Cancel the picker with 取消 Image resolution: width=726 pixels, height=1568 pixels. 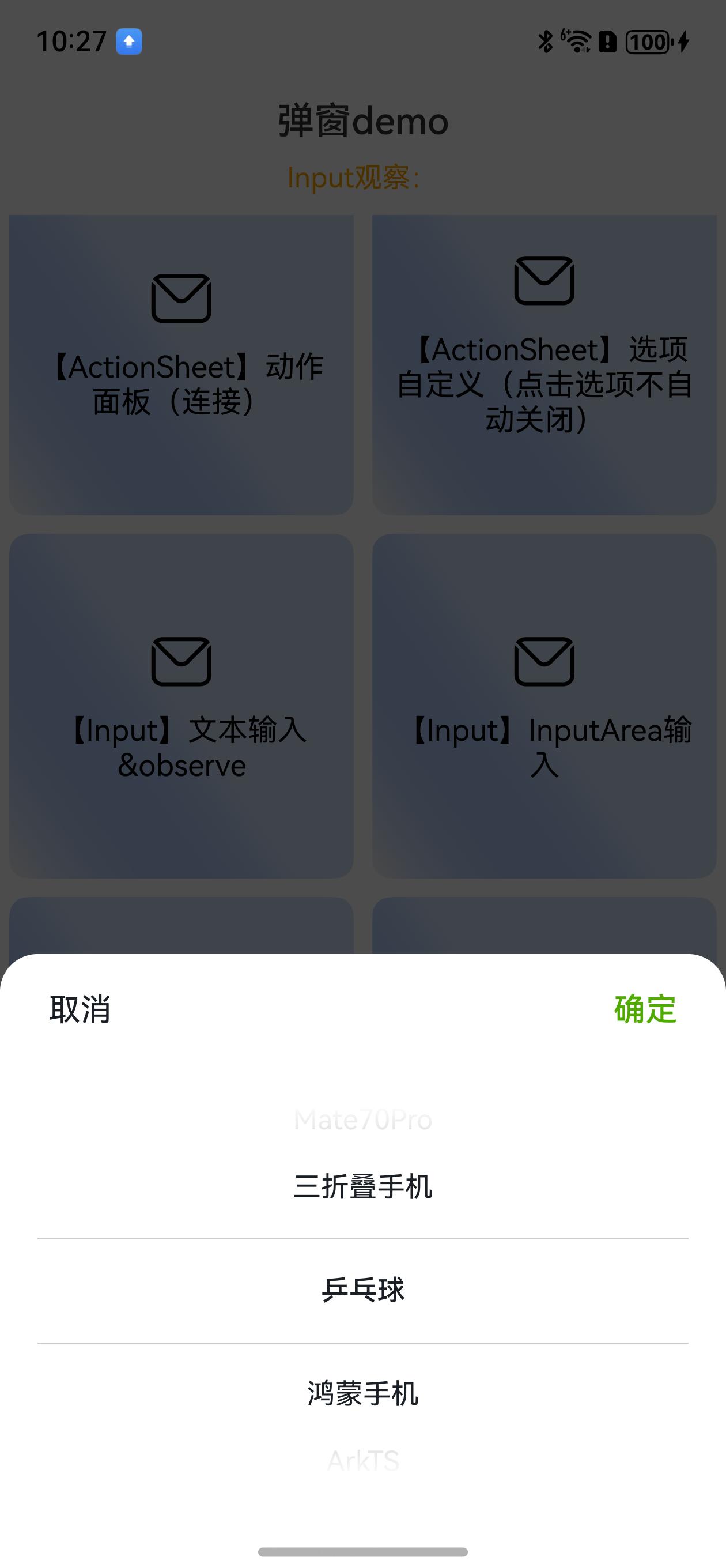(79, 1009)
